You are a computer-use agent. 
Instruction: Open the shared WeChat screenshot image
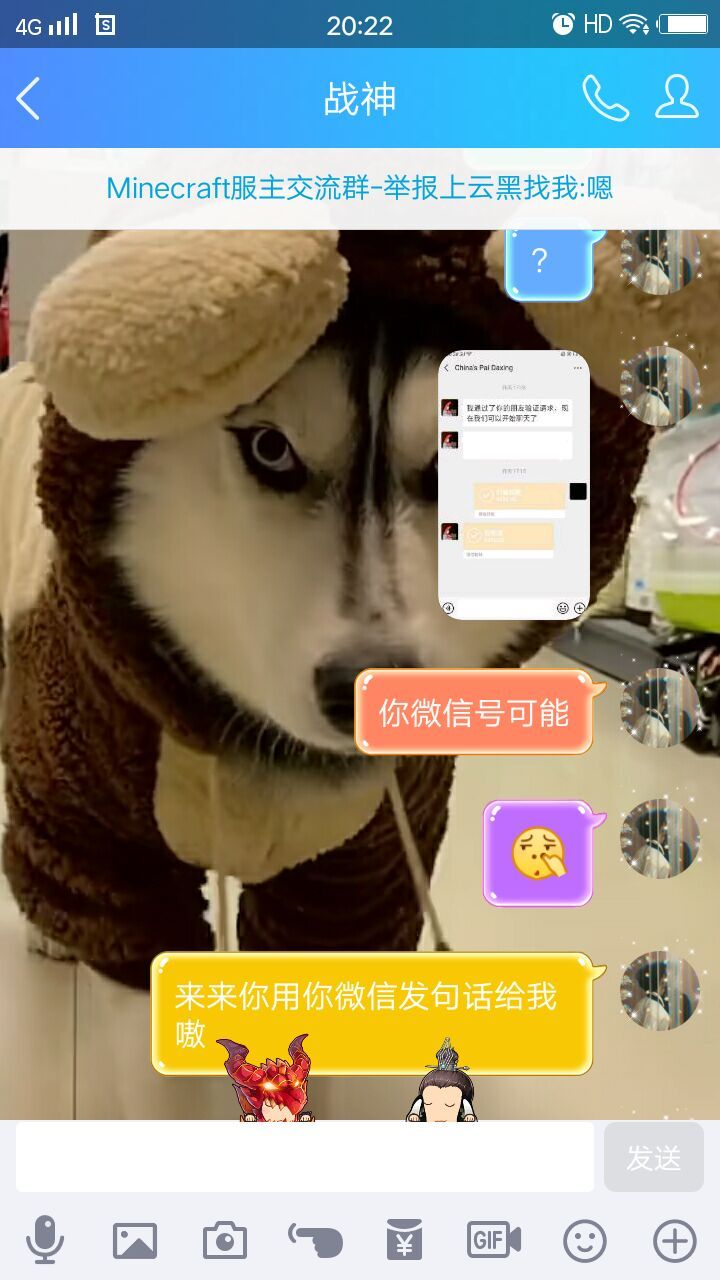coord(514,484)
